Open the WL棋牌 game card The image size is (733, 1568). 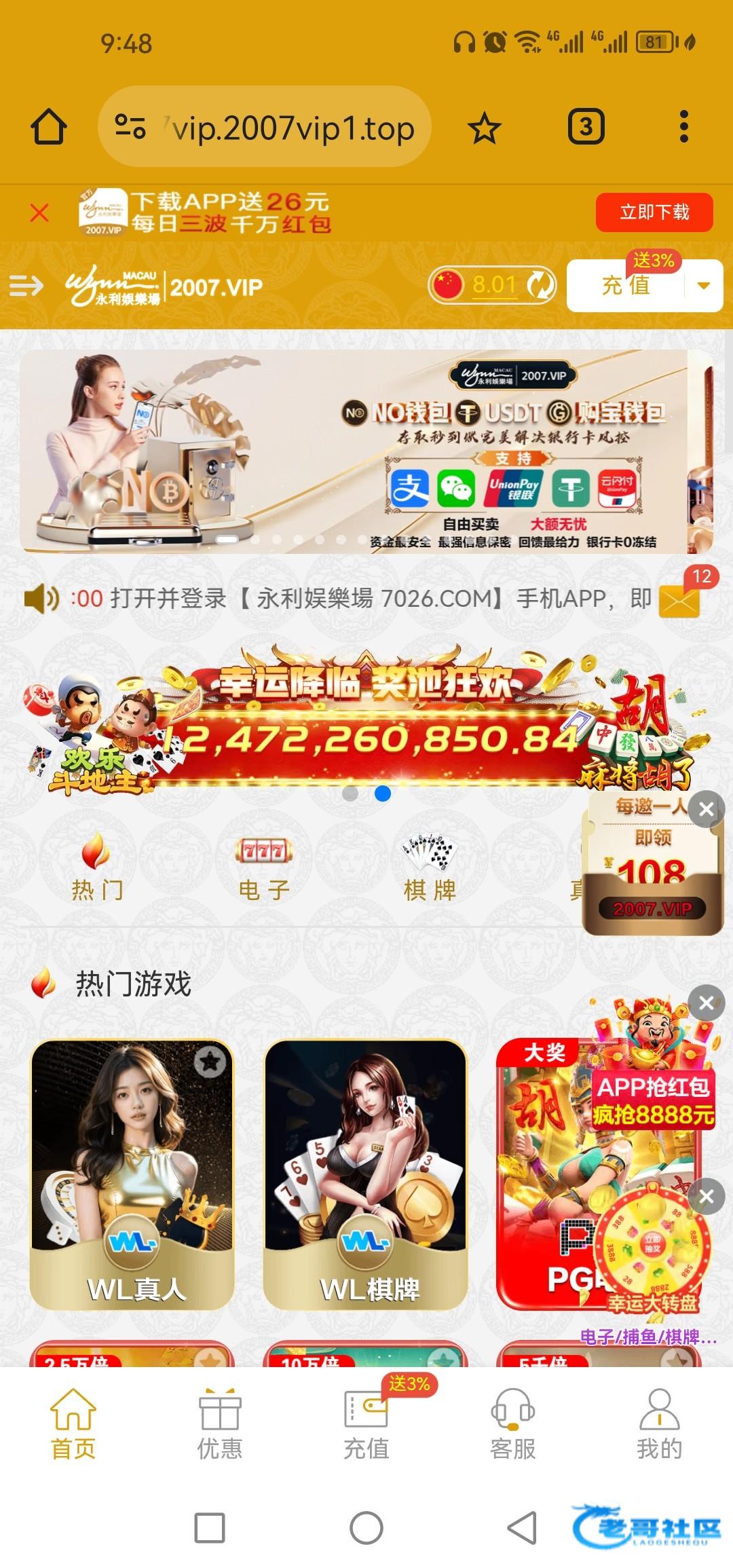click(x=366, y=1174)
